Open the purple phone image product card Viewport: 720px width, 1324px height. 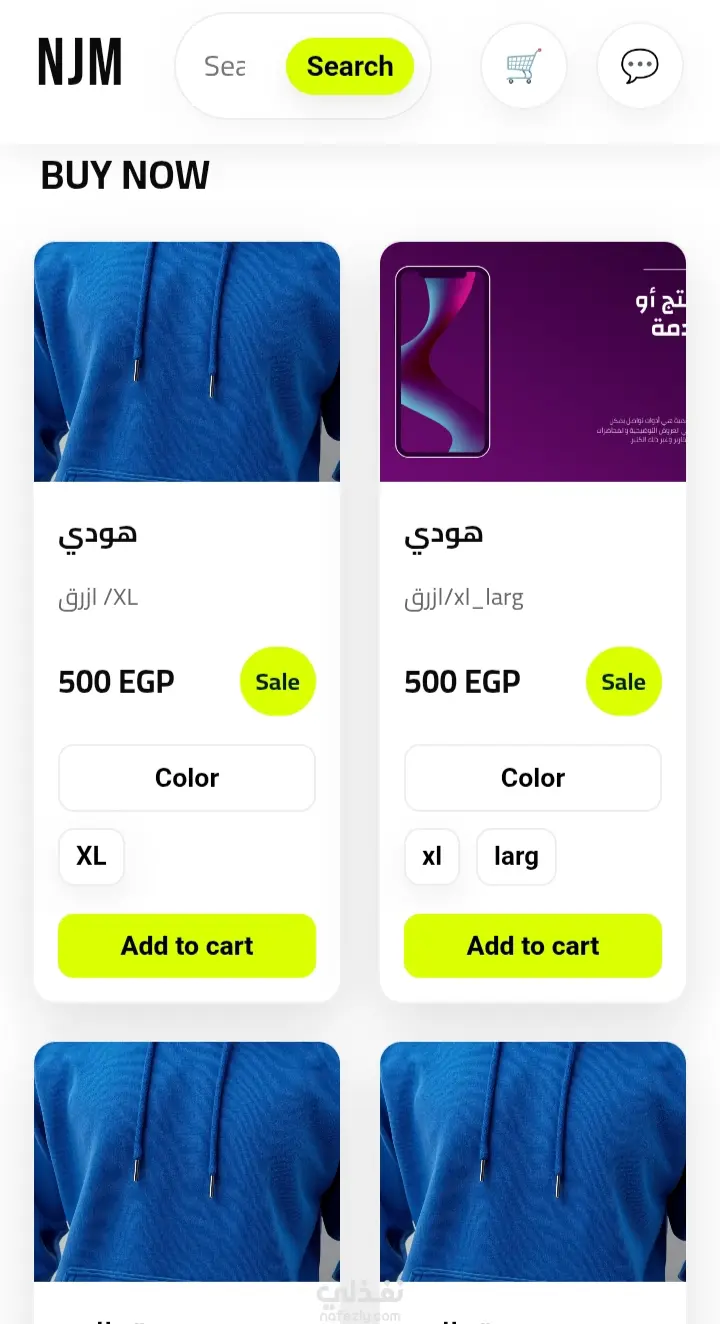coord(533,362)
